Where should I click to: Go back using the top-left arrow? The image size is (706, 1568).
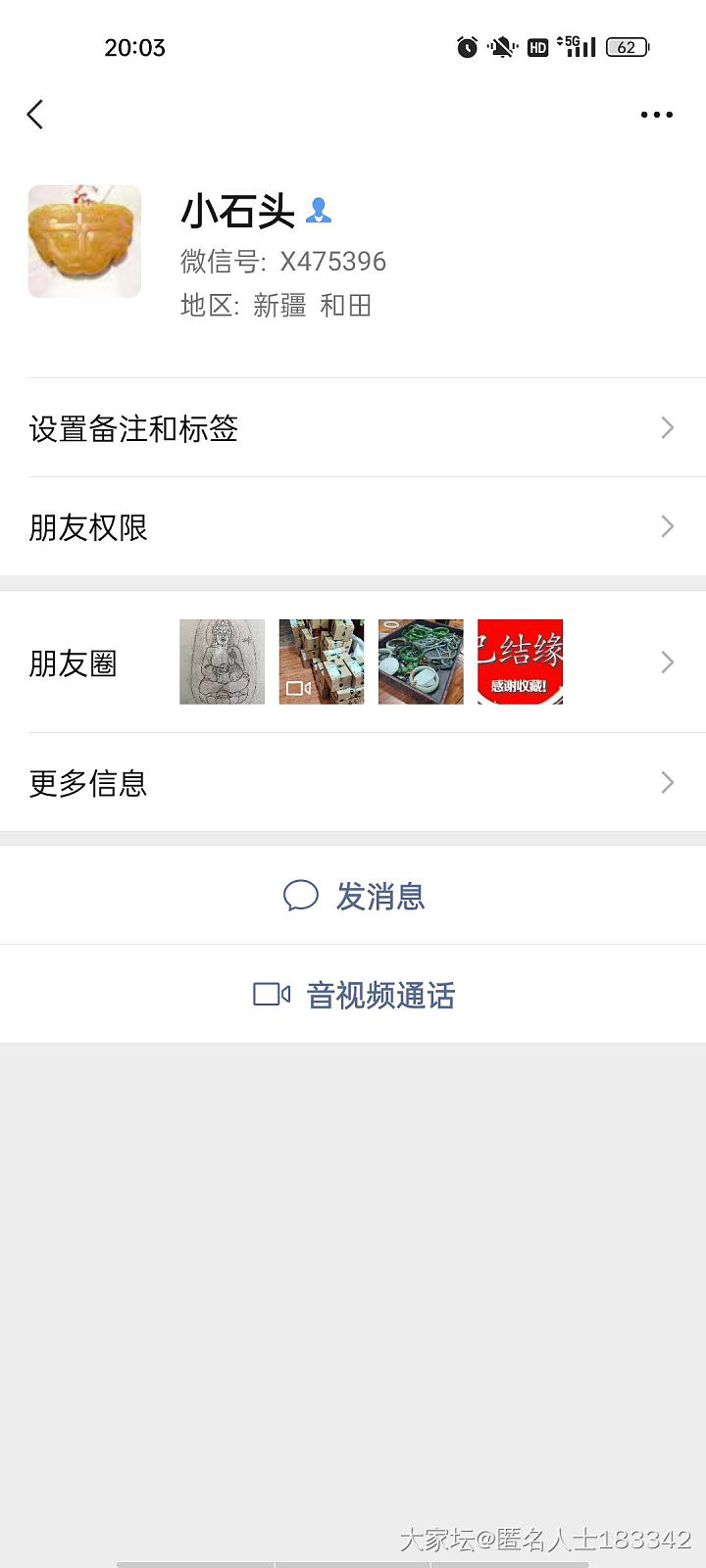36,115
